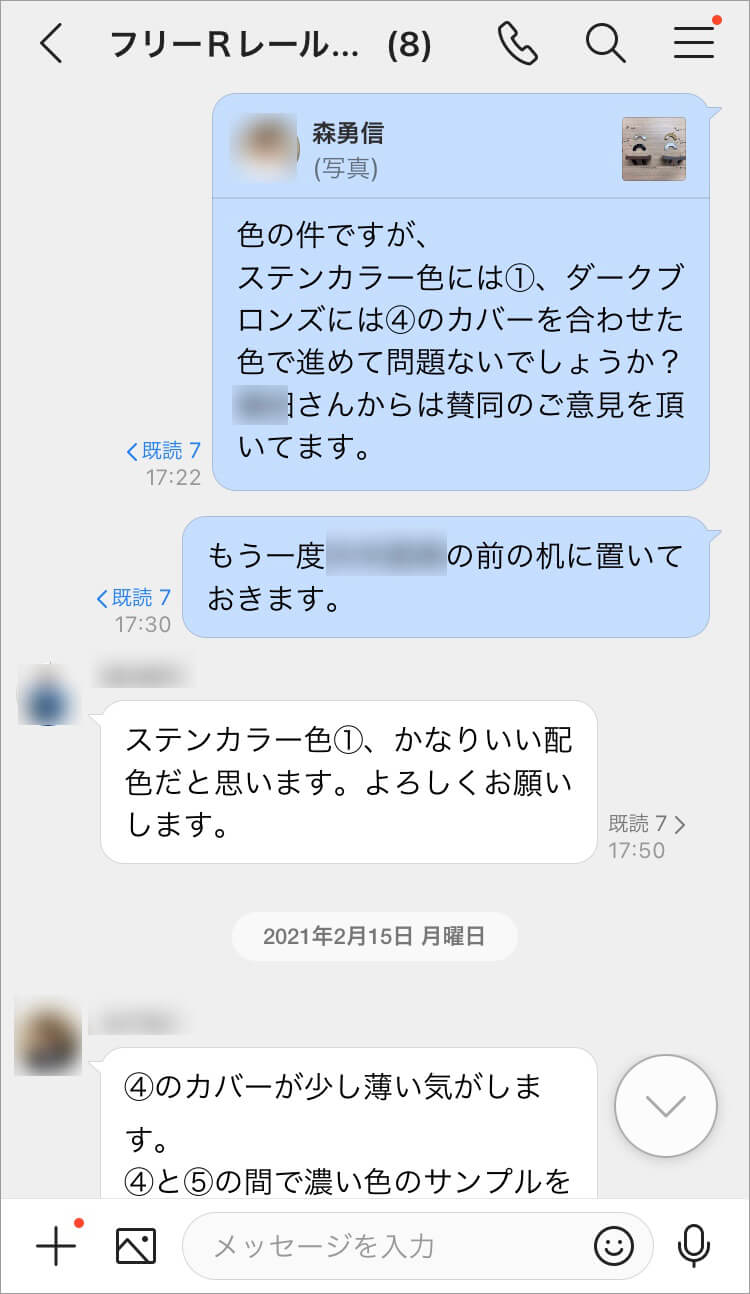Screen dimensions: 750x1294
Task: Start a voice call in this group
Action: click(517, 44)
